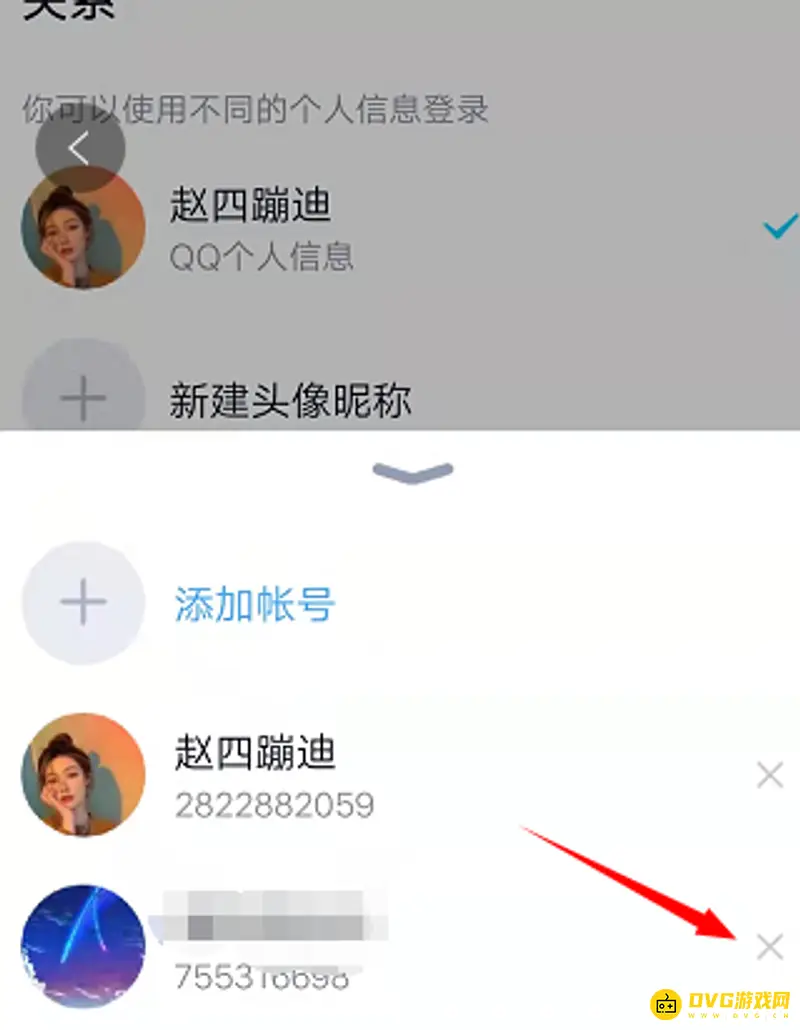The height and width of the screenshot is (1030, 800).
Task: Click the X icon the red arrow points to
Action: pyautogui.click(x=770, y=947)
